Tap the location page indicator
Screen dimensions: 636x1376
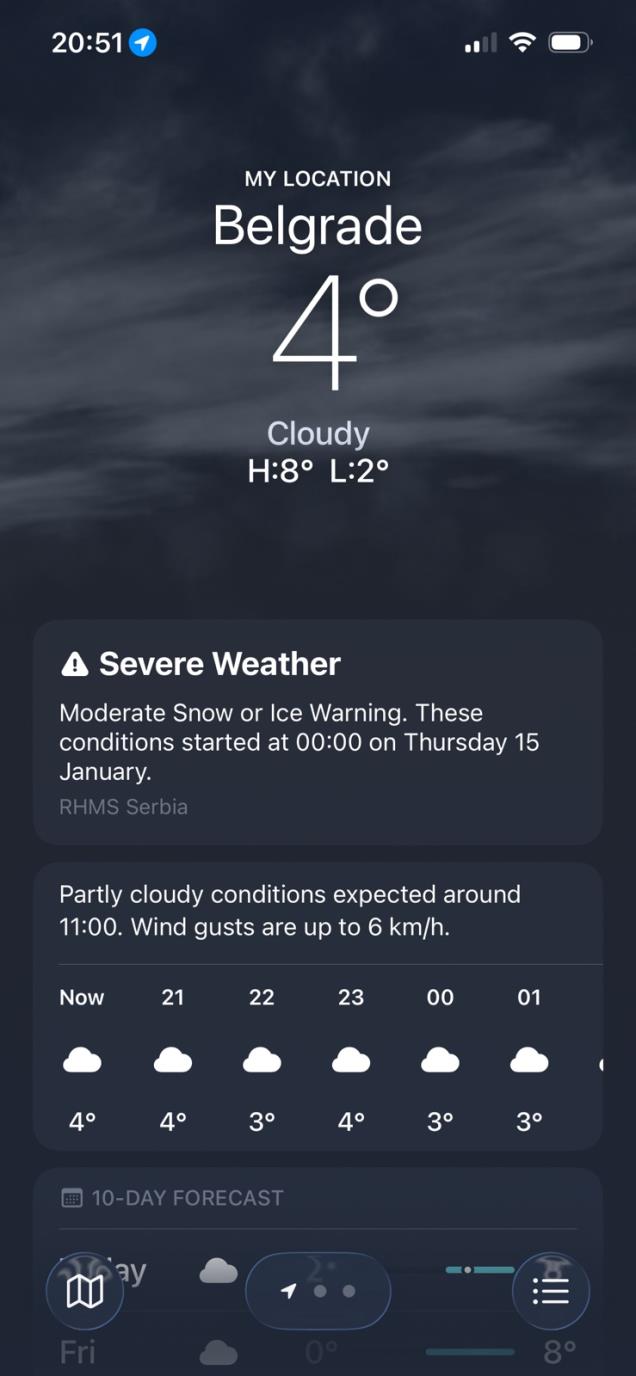318,1291
